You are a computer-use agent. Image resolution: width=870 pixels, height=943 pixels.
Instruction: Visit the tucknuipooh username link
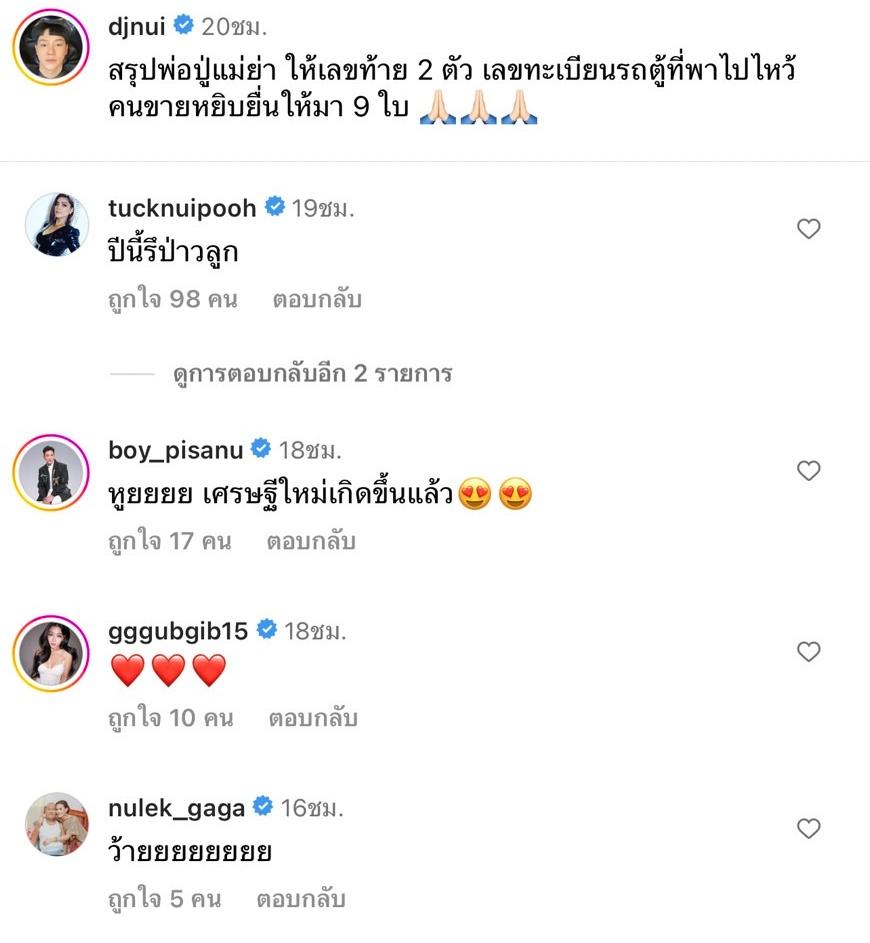point(182,208)
